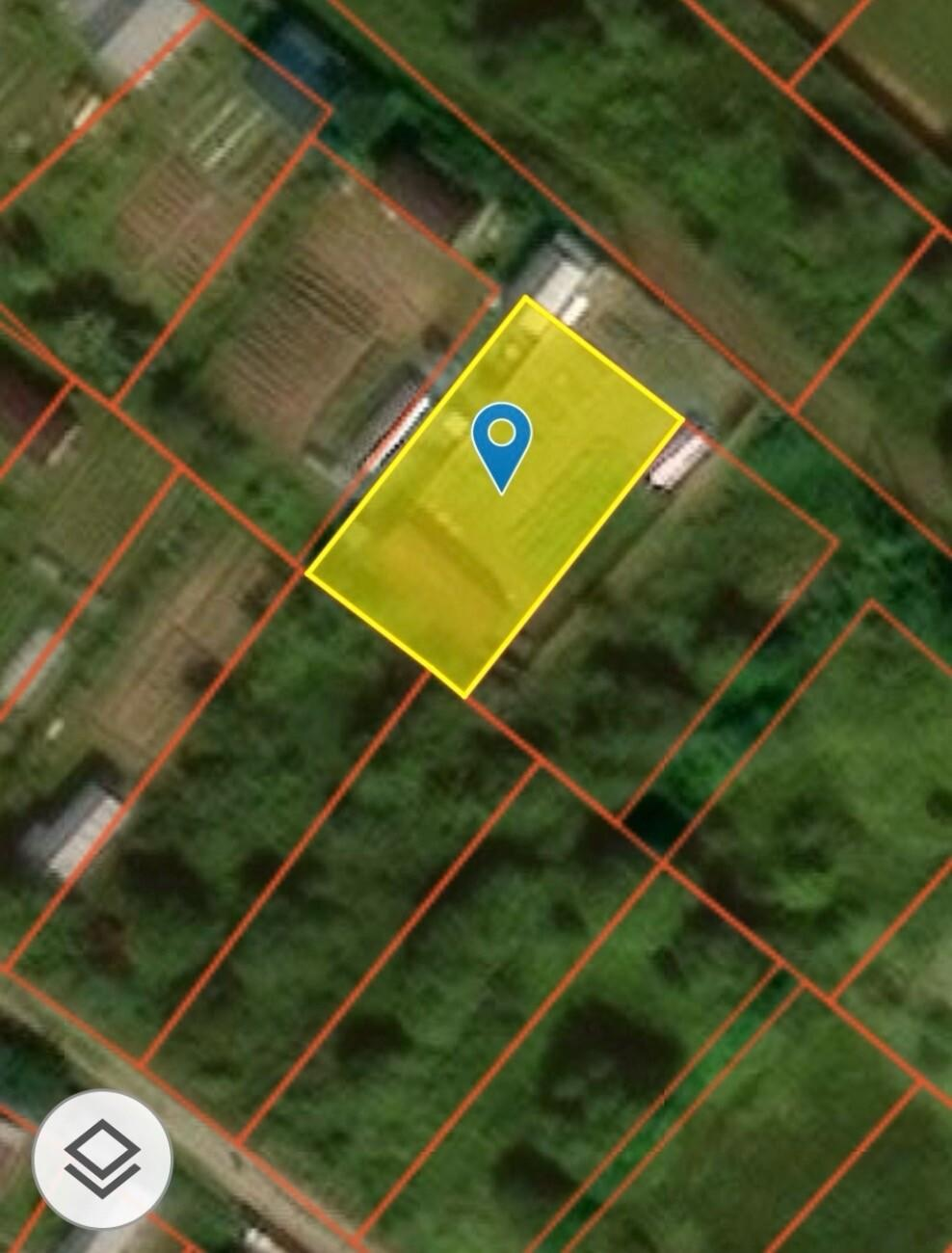
Task: Open the map layers button
Action: [x=102, y=1159]
